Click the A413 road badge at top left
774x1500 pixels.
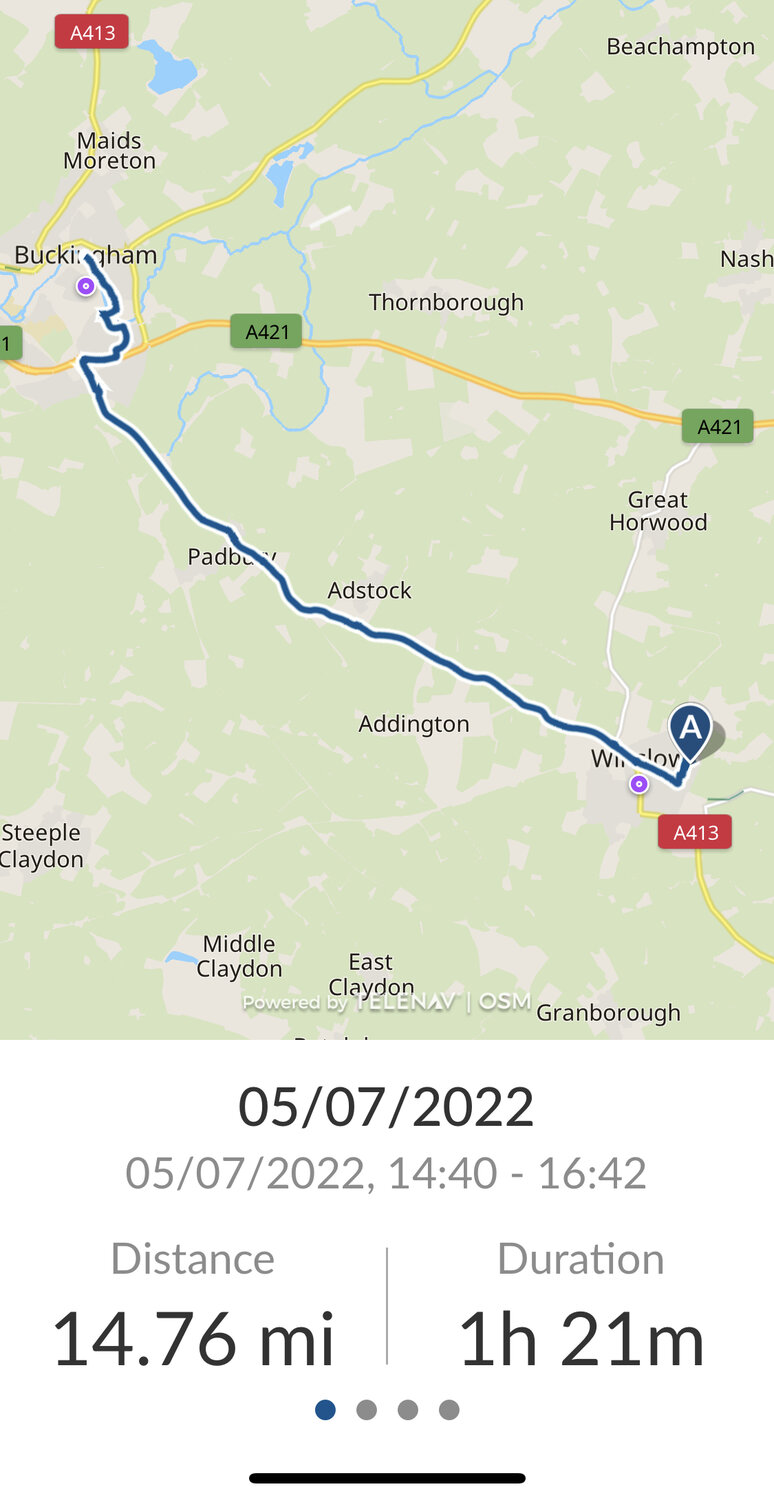coord(91,31)
